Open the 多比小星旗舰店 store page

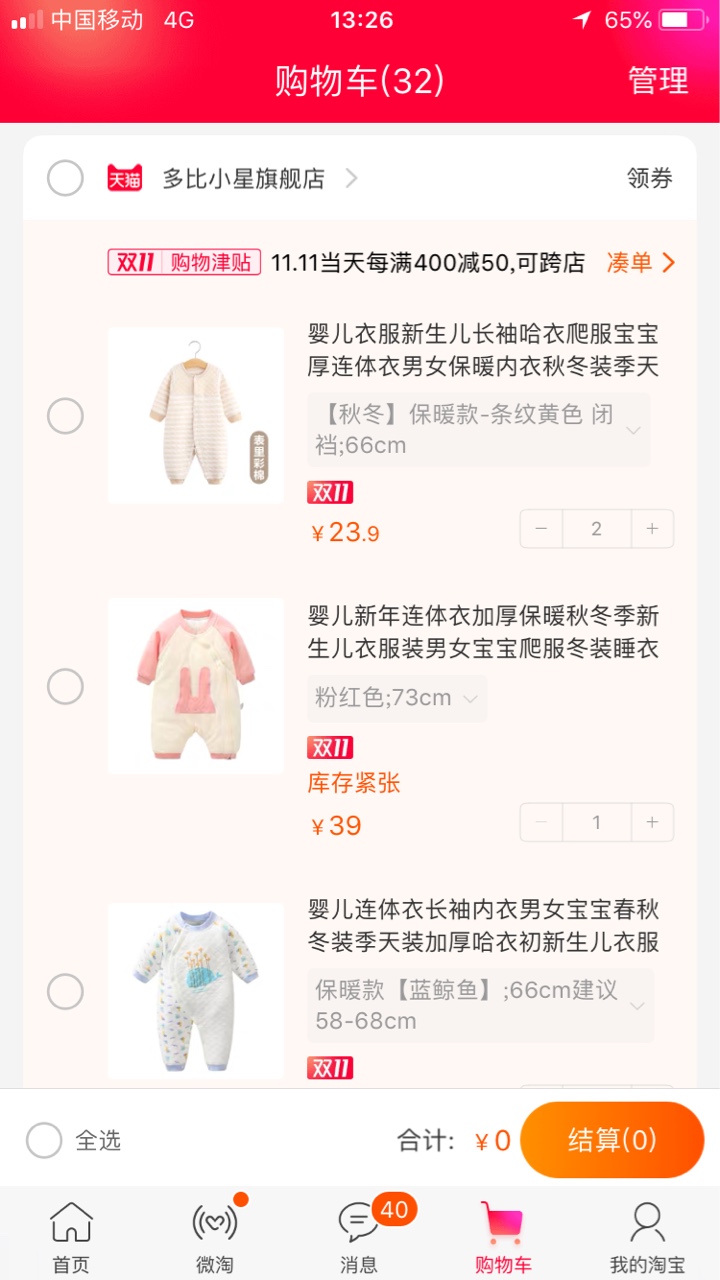(x=244, y=179)
